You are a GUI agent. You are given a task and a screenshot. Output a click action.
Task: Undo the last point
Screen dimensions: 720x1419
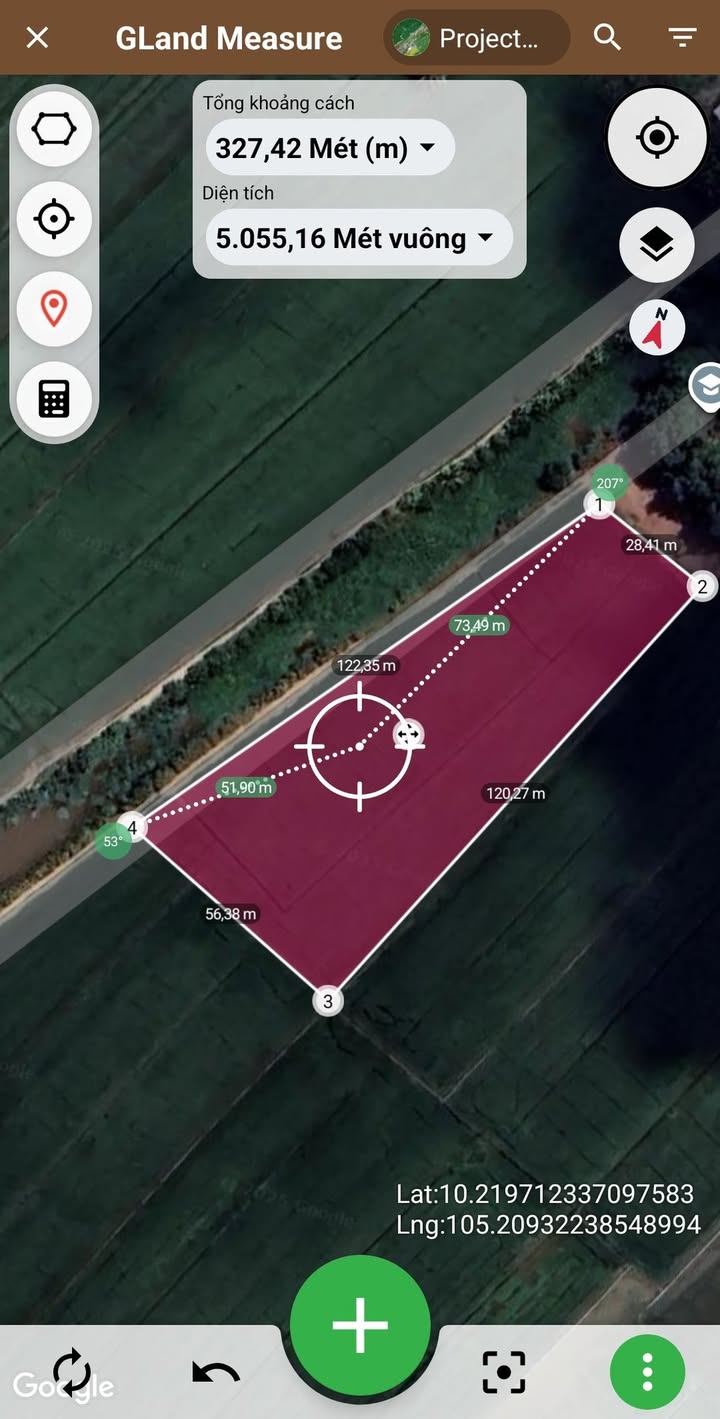click(216, 1372)
